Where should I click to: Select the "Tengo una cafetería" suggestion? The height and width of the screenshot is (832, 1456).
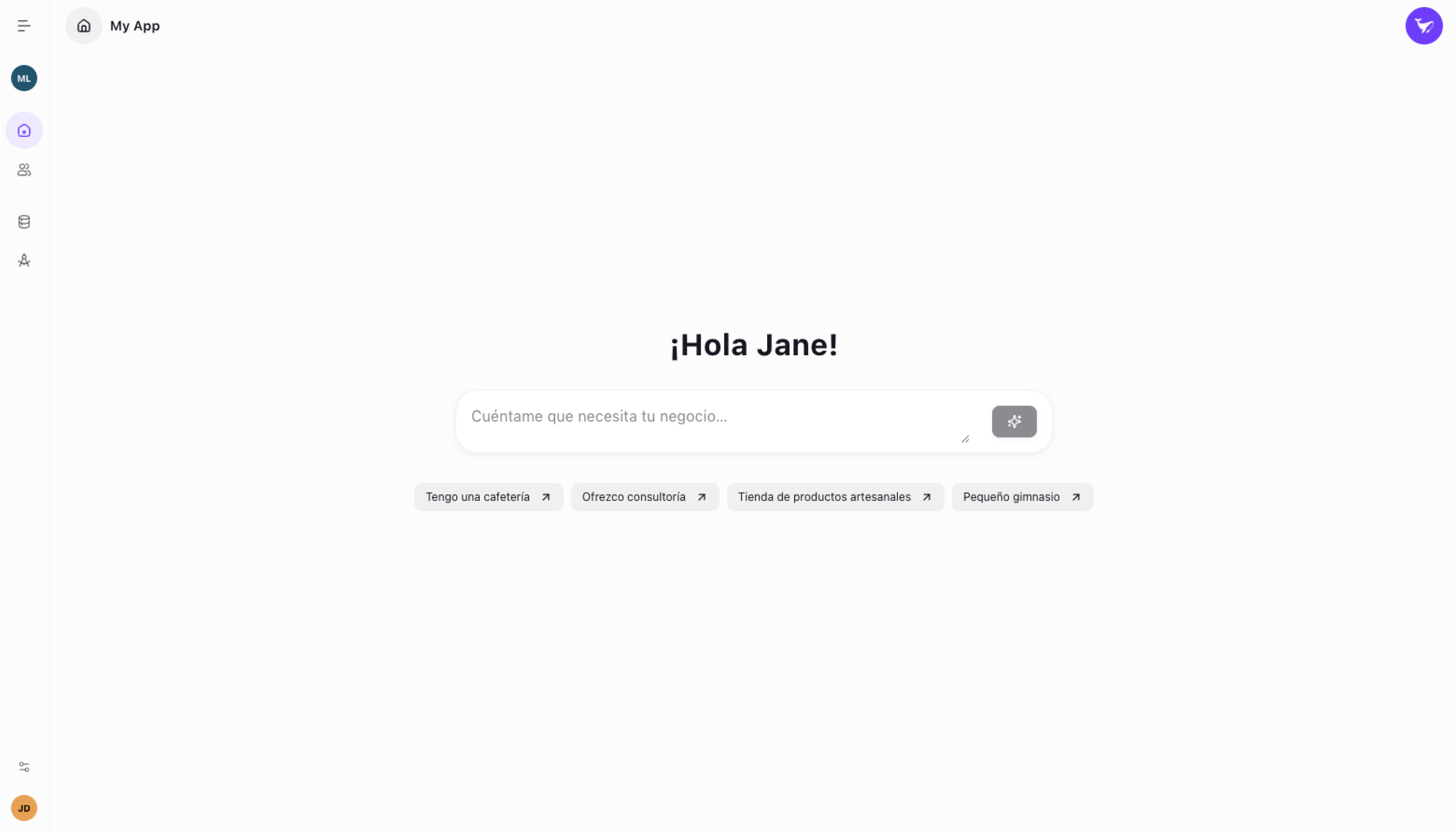pyautogui.click(x=488, y=497)
